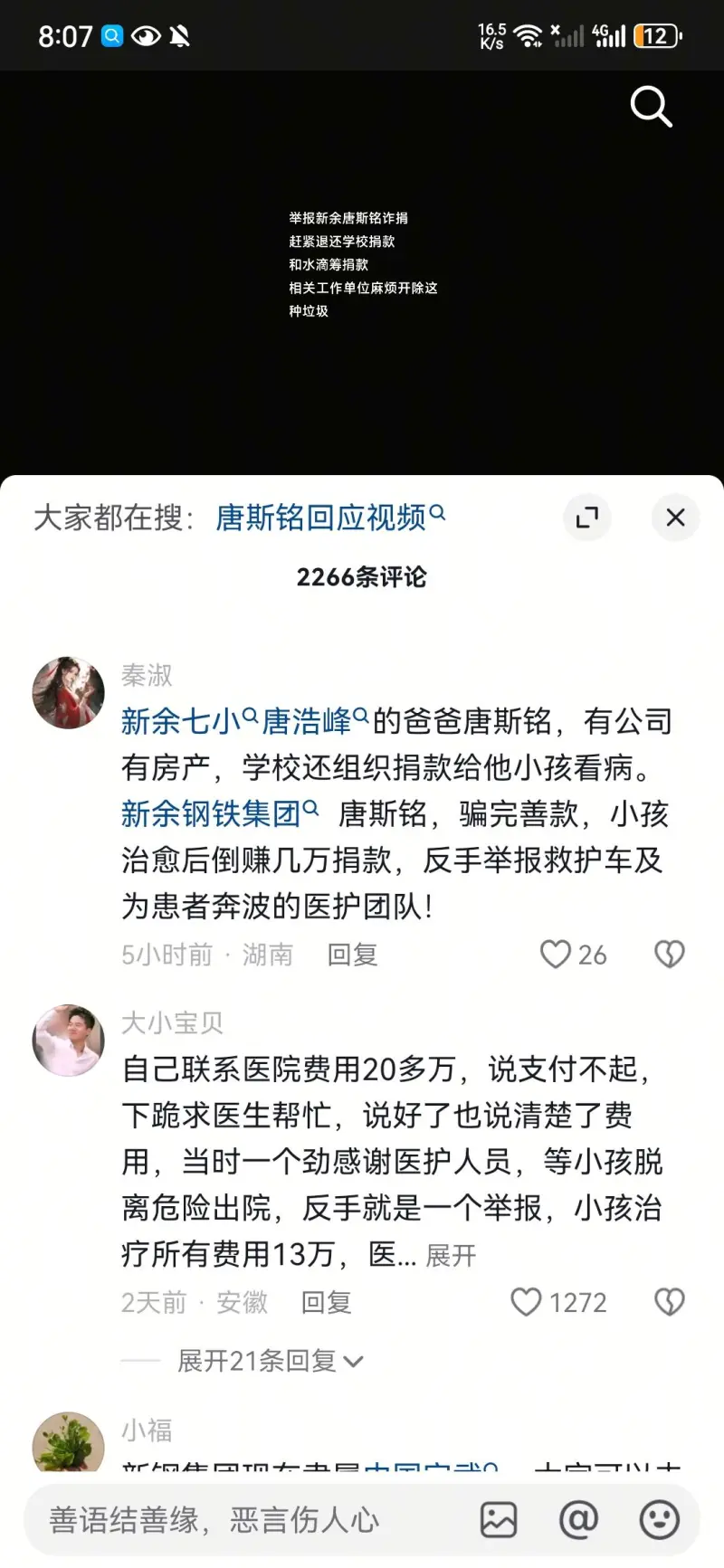Expand the 21 replies under 大小宝贝
The width and height of the screenshot is (724, 1568).
(270, 1361)
